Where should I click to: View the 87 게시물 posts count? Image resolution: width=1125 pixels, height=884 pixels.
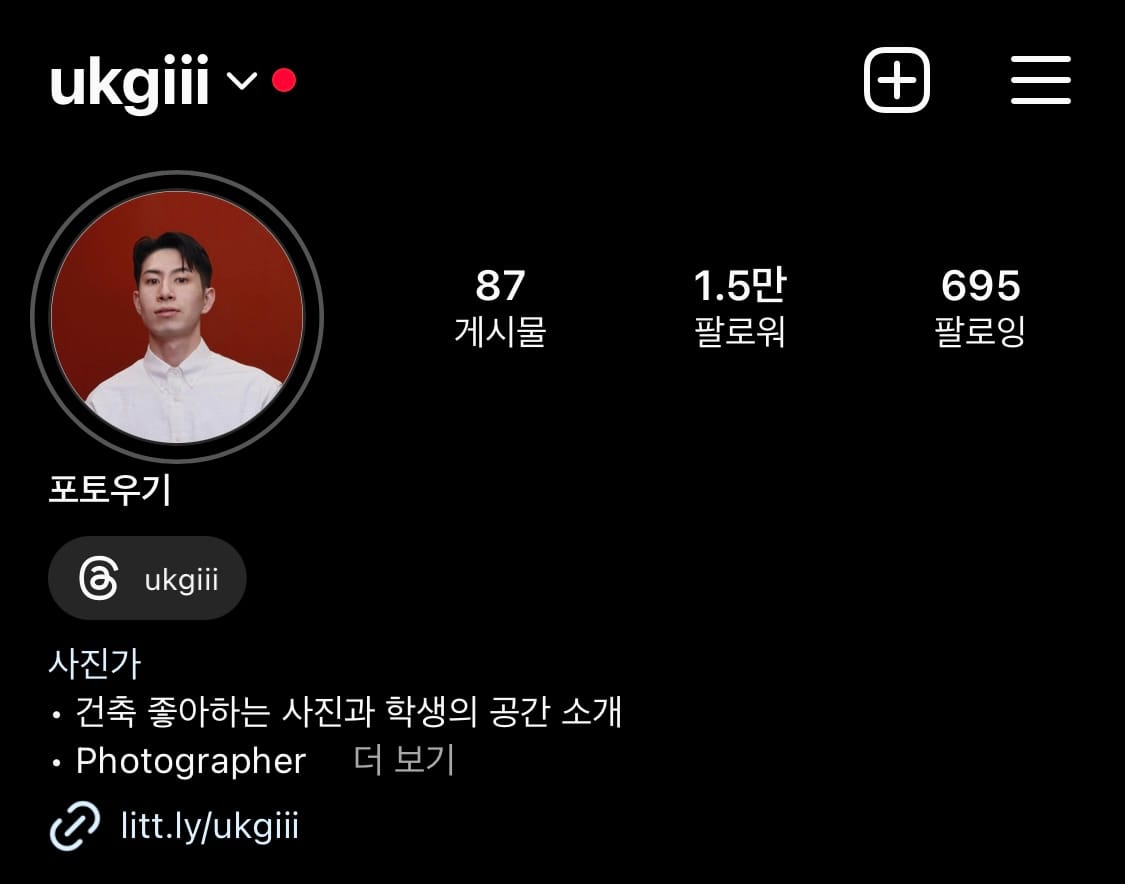click(500, 306)
